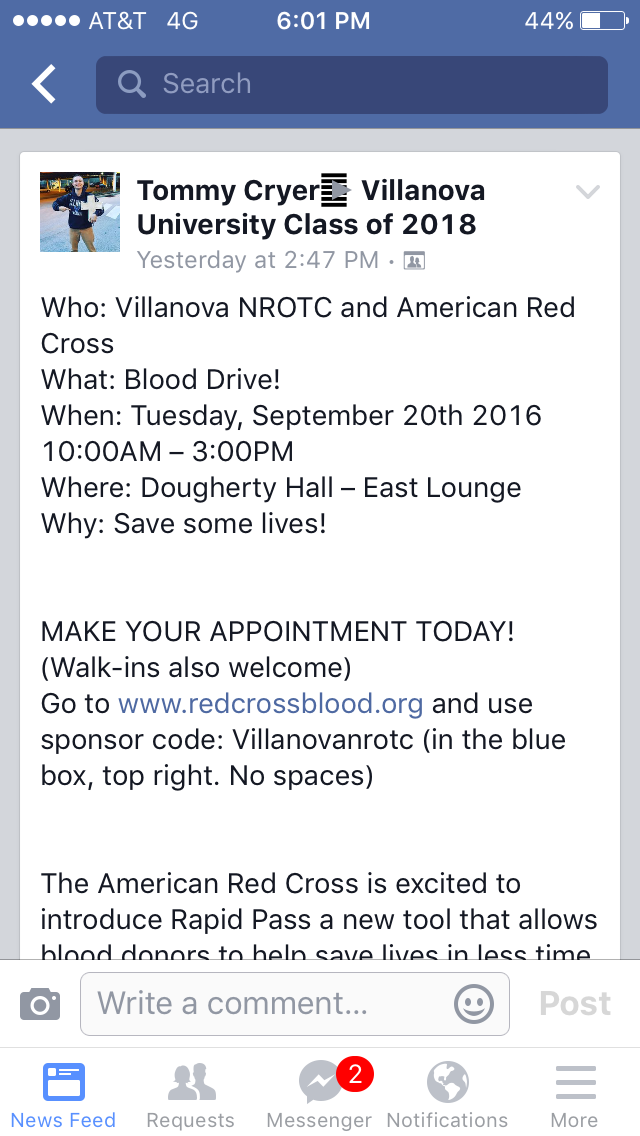
Task: Go back using the top arrow
Action: [x=44, y=85]
